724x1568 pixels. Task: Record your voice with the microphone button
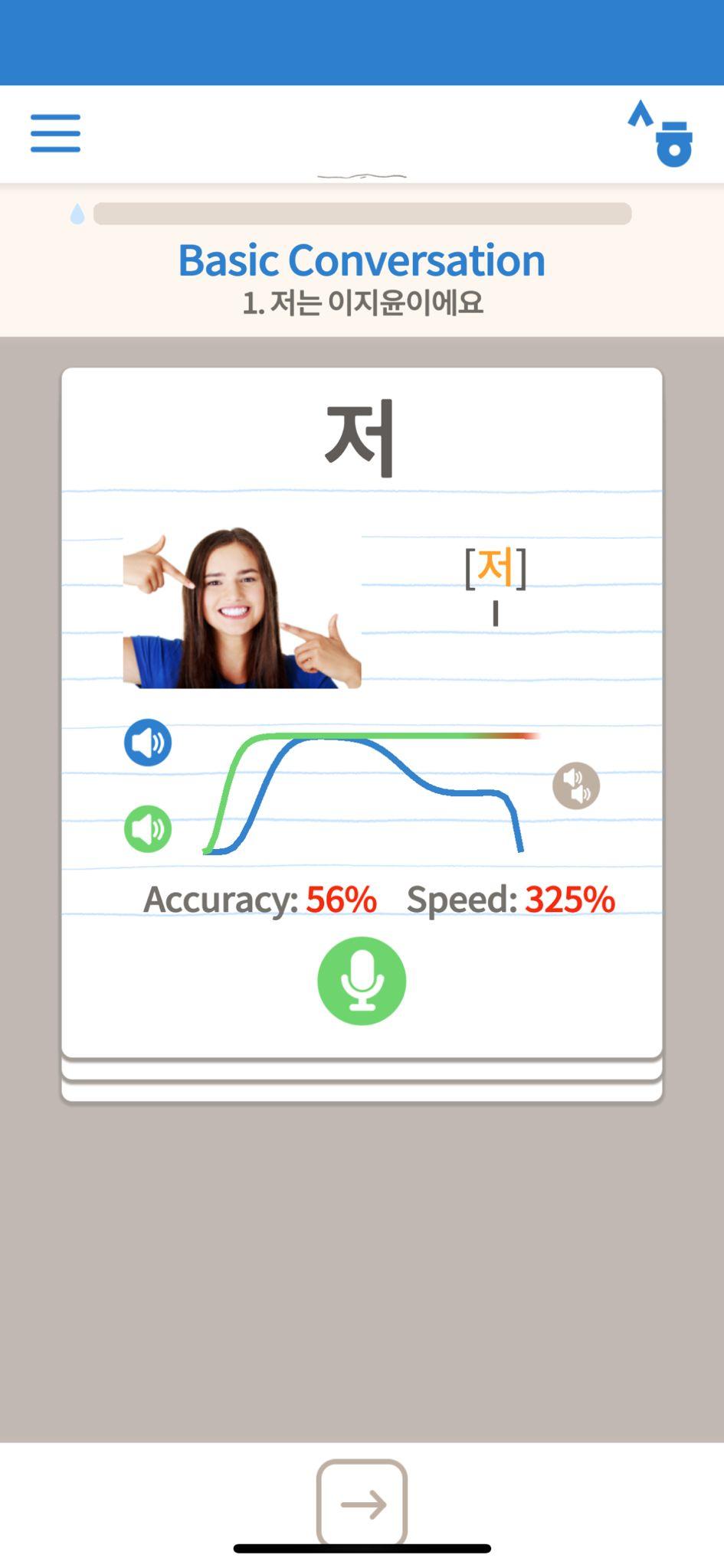[x=362, y=981]
